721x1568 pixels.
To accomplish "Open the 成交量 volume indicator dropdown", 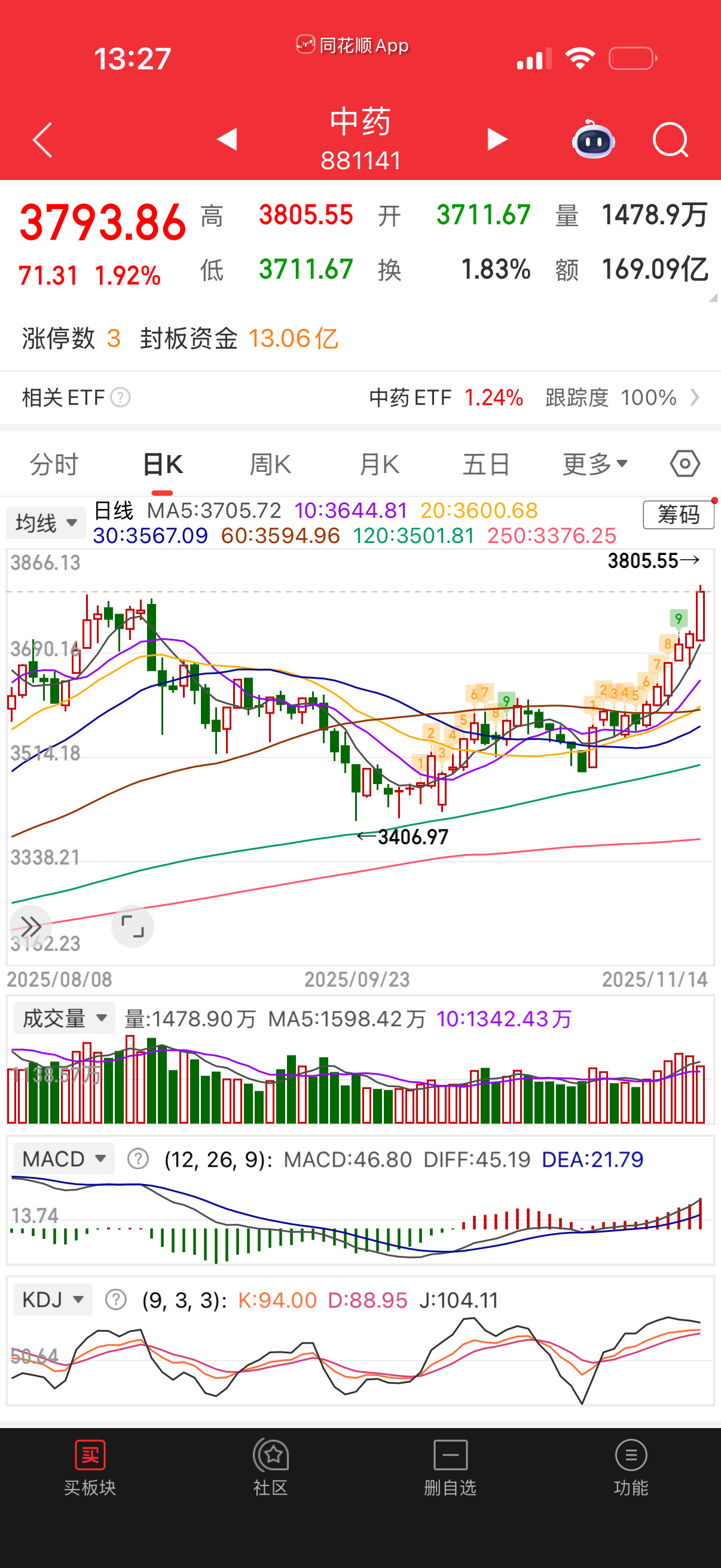I will (x=63, y=1017).
